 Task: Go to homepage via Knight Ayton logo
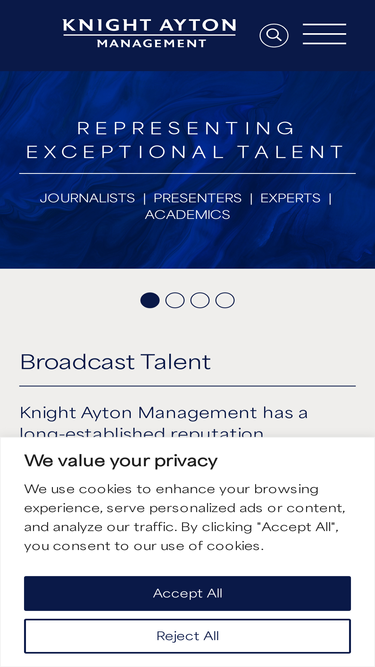tap(150, 33)
